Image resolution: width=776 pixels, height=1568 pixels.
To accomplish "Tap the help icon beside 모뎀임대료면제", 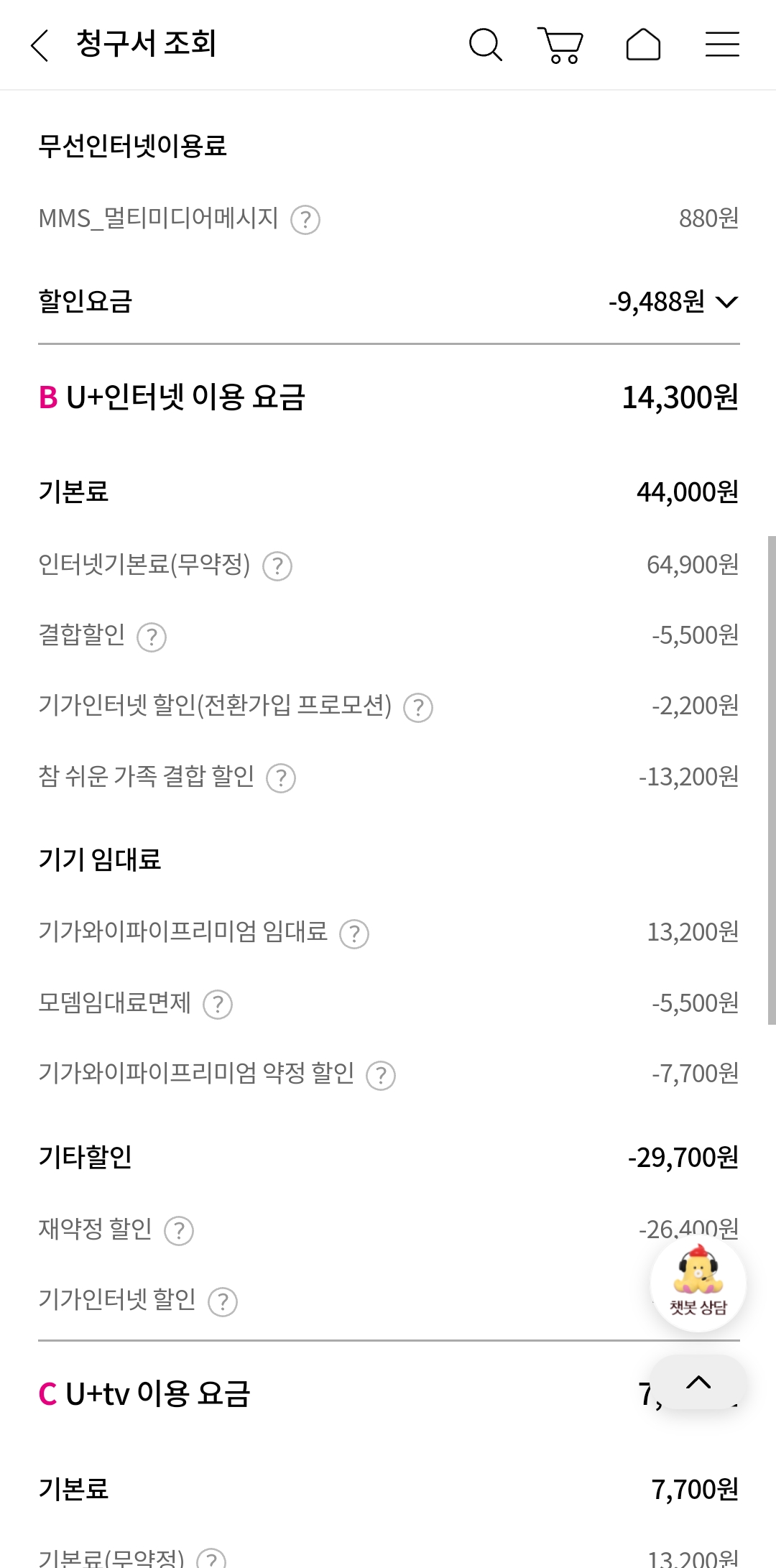I will pyautogui.click(x=218, y=1004).
